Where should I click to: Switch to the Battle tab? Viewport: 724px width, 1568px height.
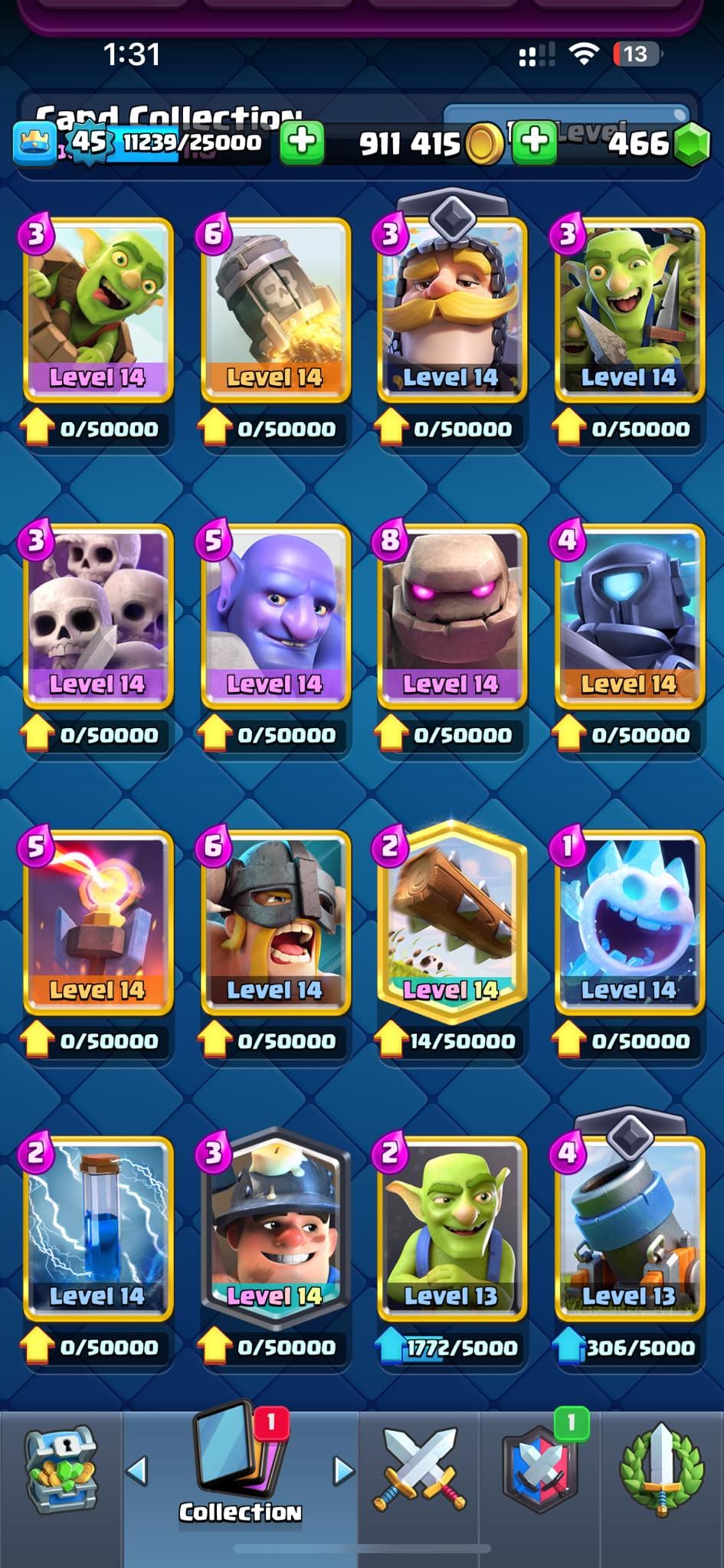419,1472
